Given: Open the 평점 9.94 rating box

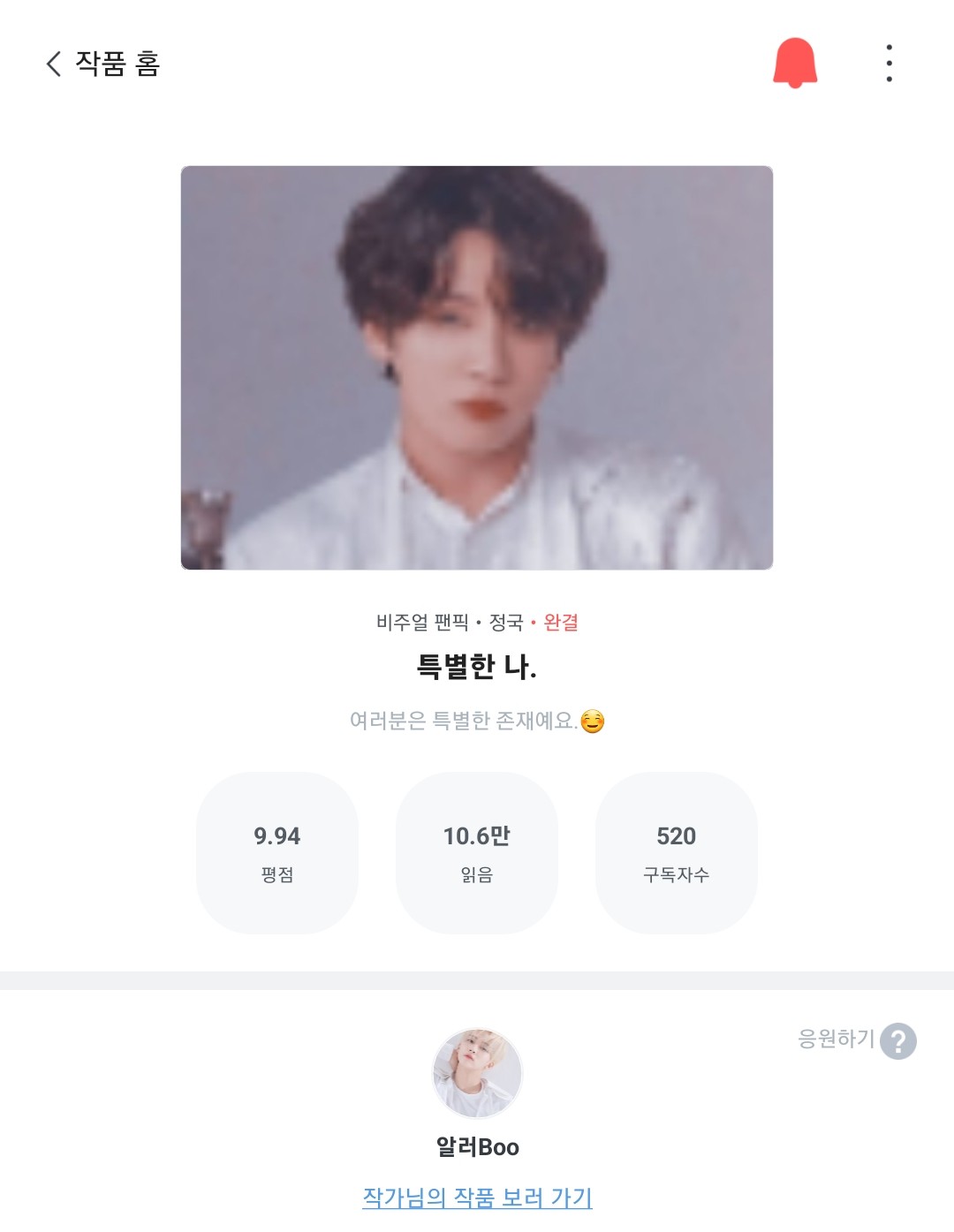Looking at the screenshot, I should [x=277, y=852].
